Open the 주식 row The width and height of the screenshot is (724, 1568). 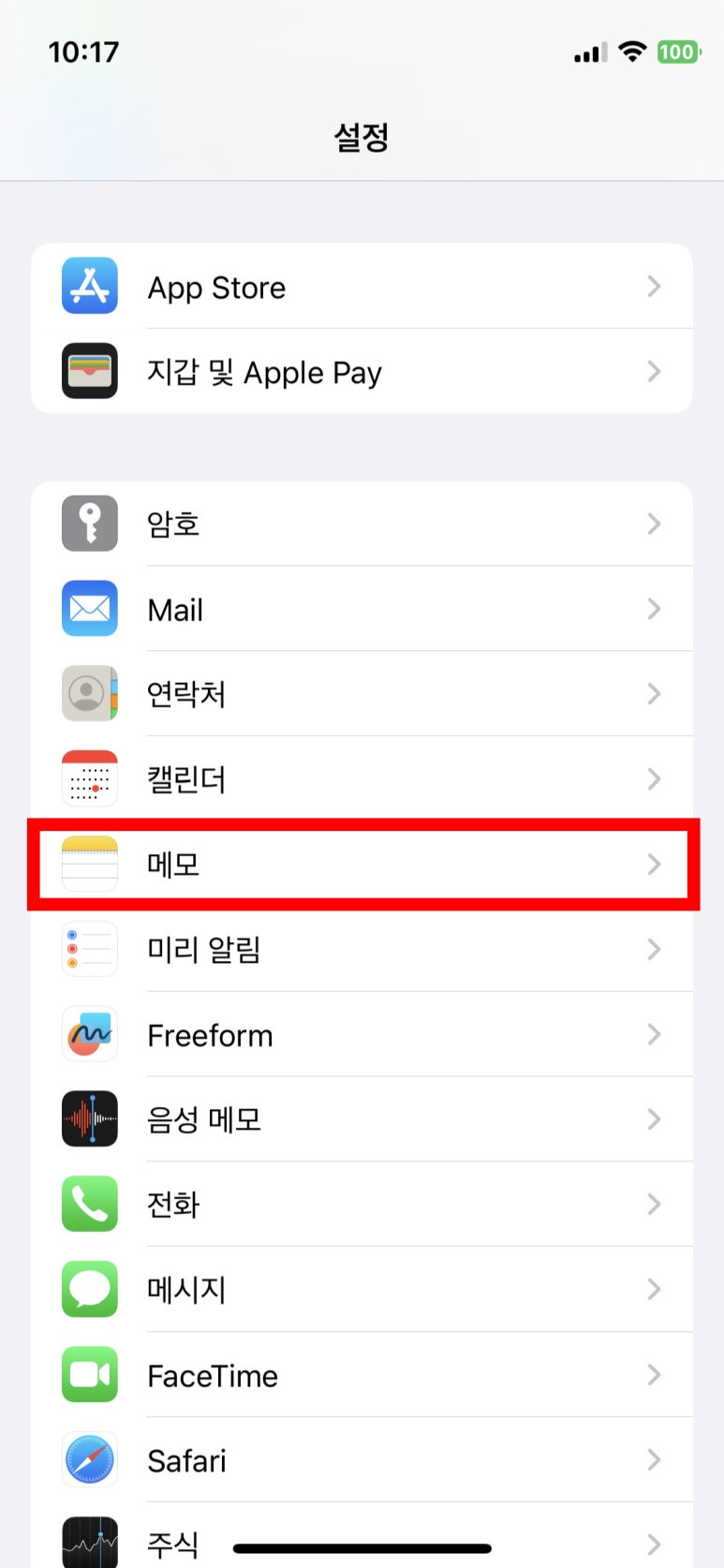pos(362,1536)
